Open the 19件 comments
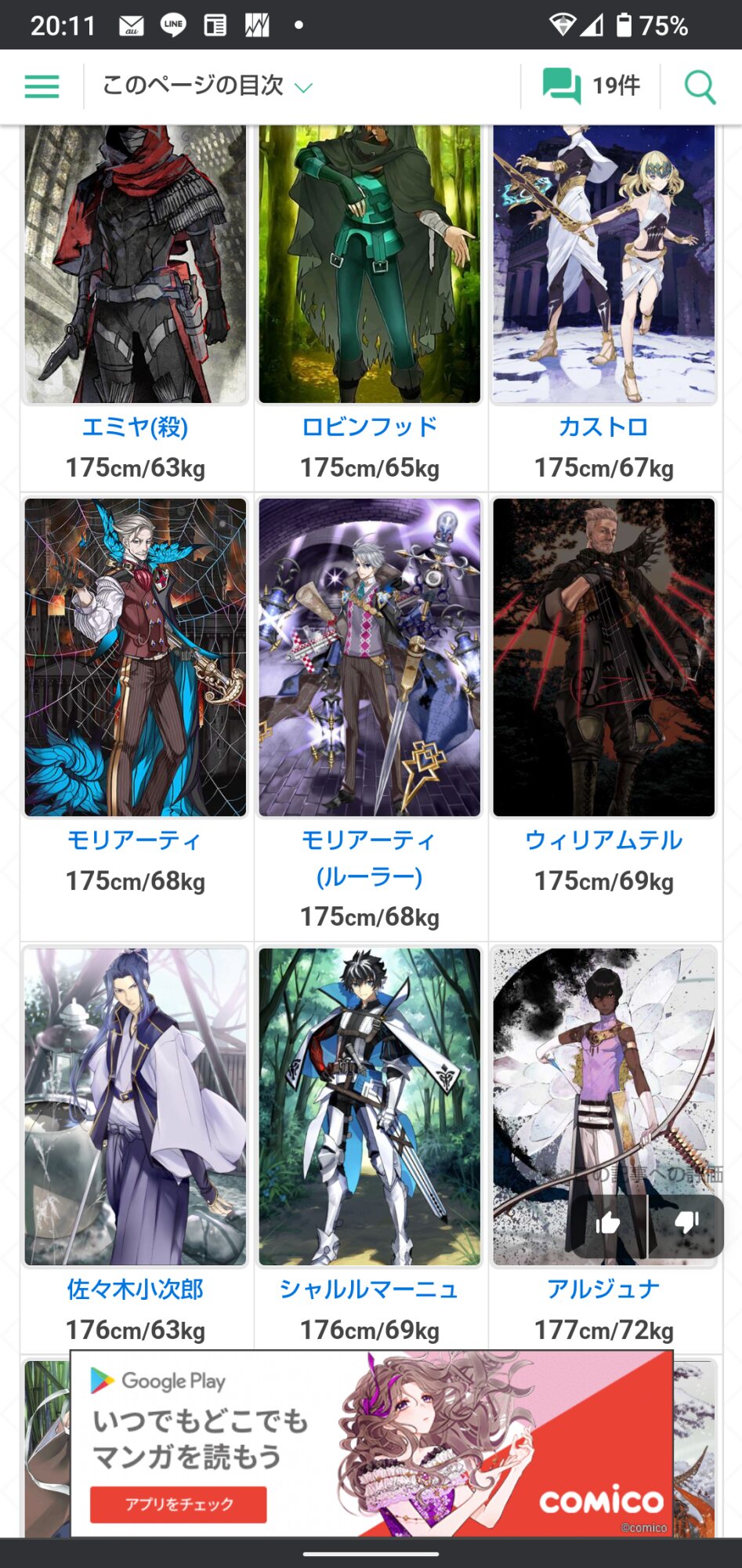Viewport: 742px width, 1568px height. point(592,85)
